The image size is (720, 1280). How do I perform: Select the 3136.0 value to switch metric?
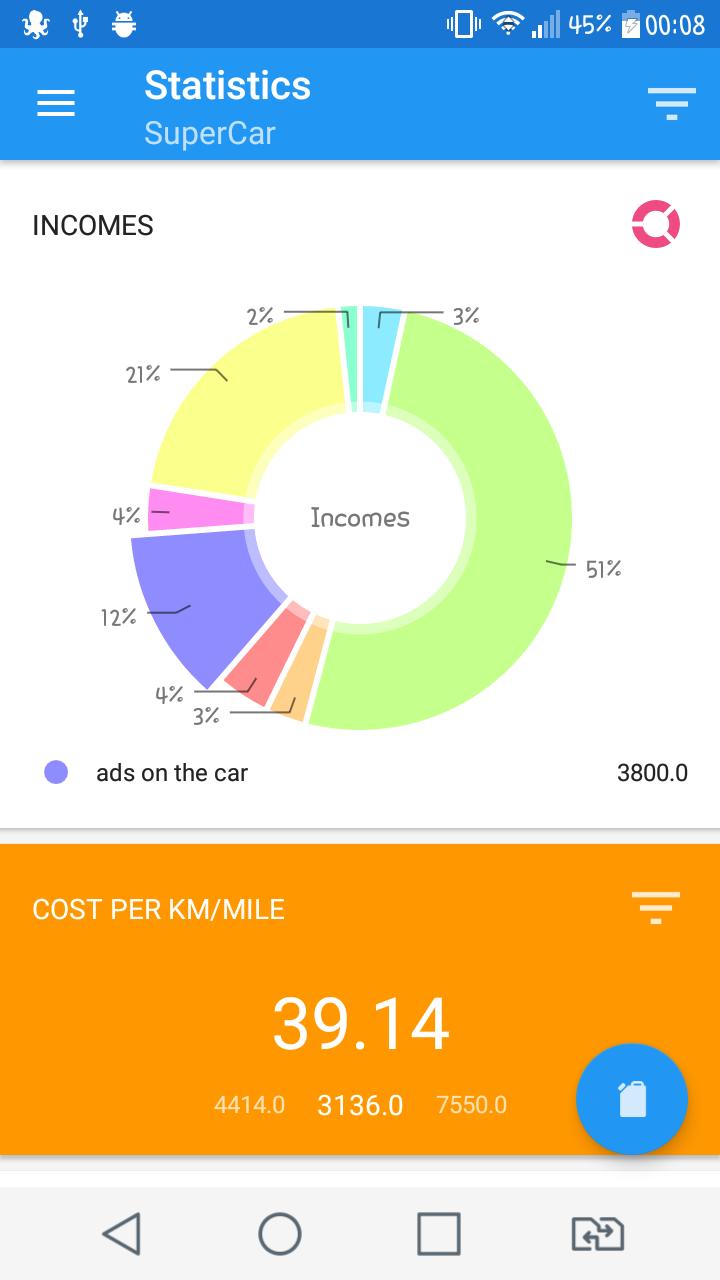pyautogui.click(x=360, y=1105)
